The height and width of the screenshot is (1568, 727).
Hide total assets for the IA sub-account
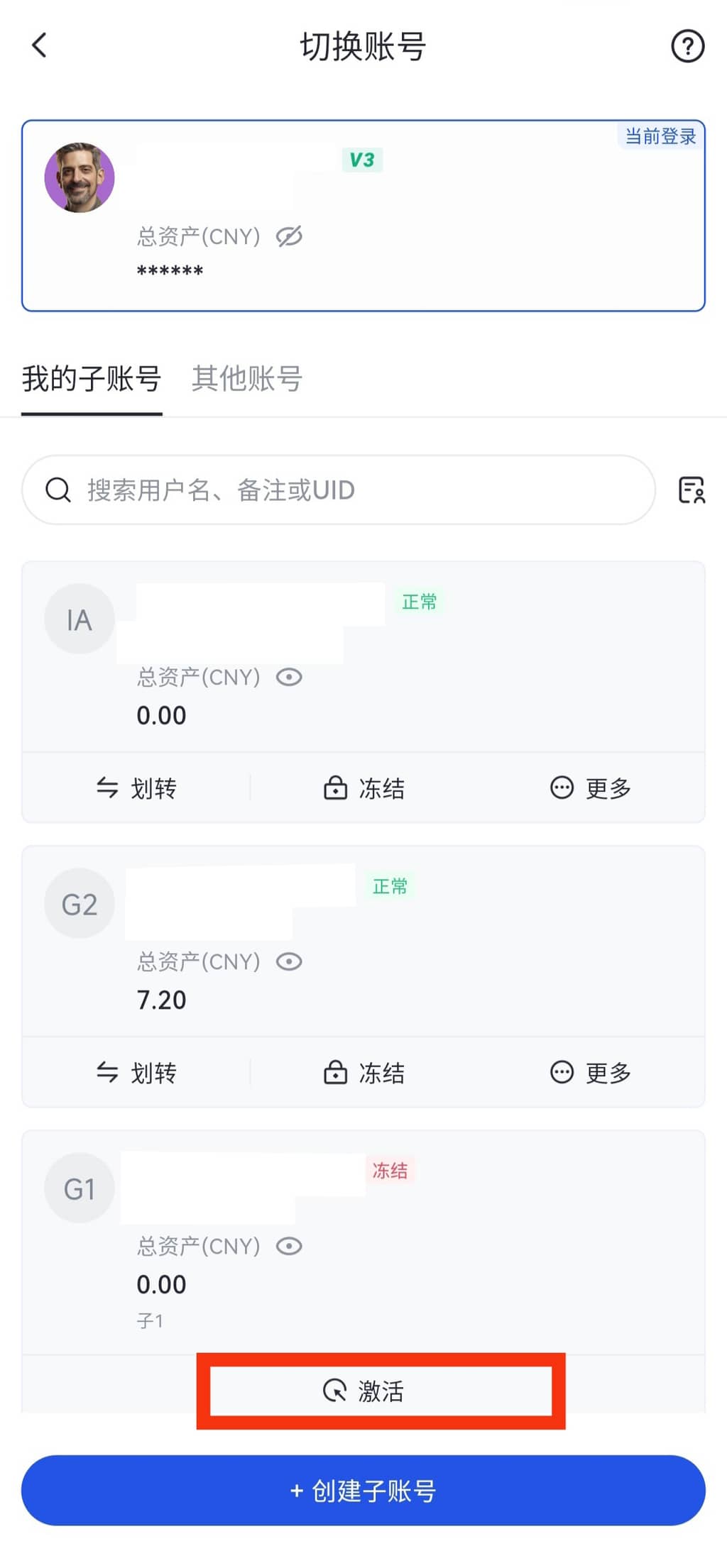(289, 678)
